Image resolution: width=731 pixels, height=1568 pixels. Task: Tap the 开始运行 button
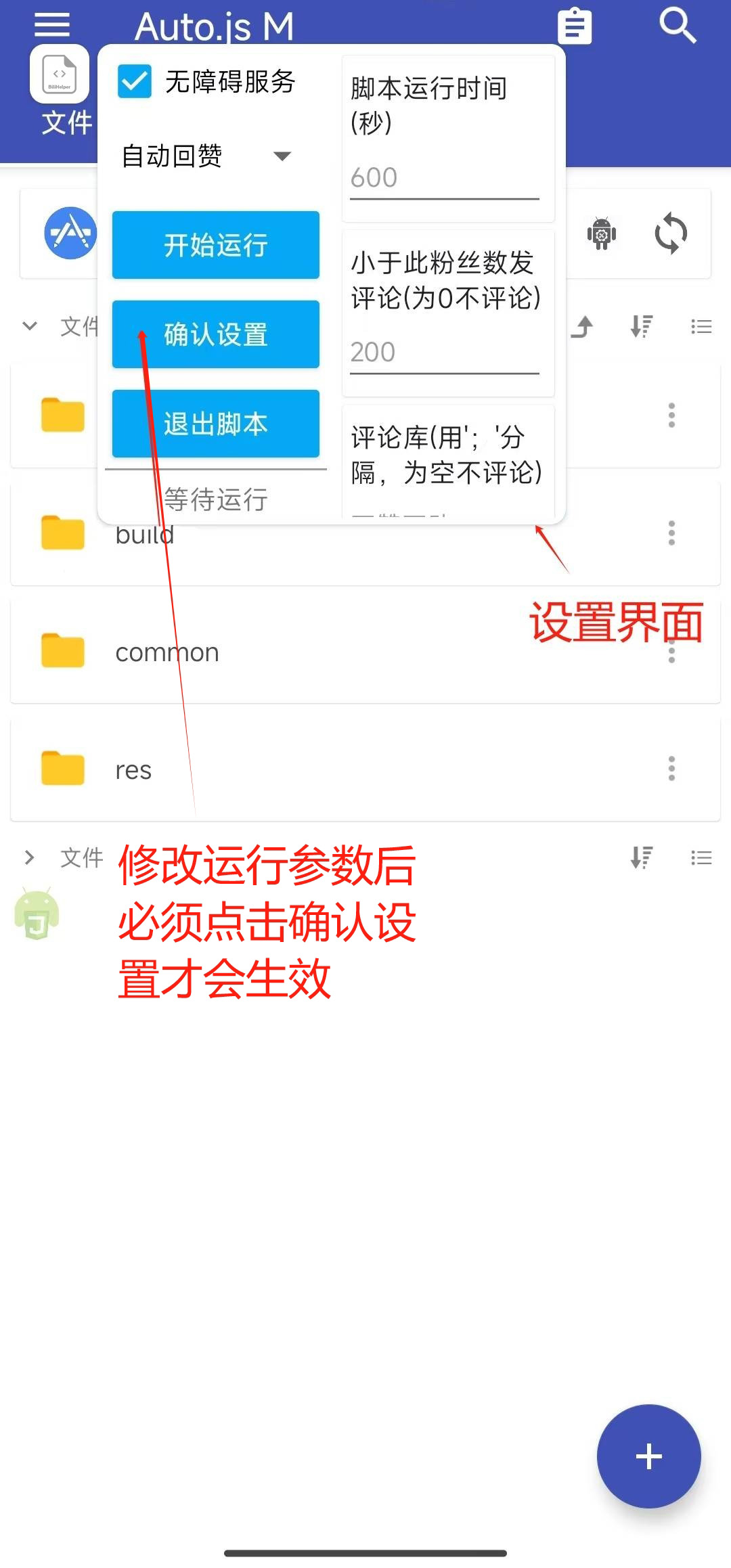[x=215, y=245]
